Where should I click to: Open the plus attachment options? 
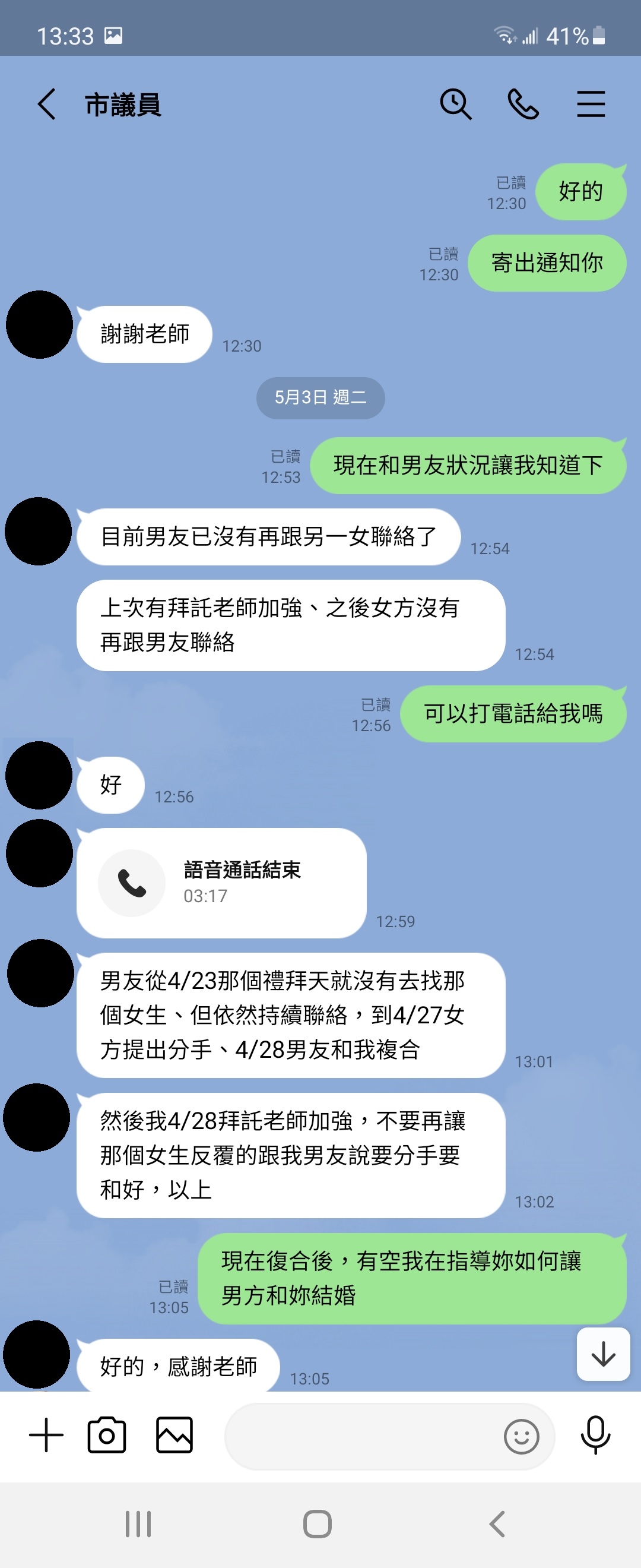point(46,1435)
